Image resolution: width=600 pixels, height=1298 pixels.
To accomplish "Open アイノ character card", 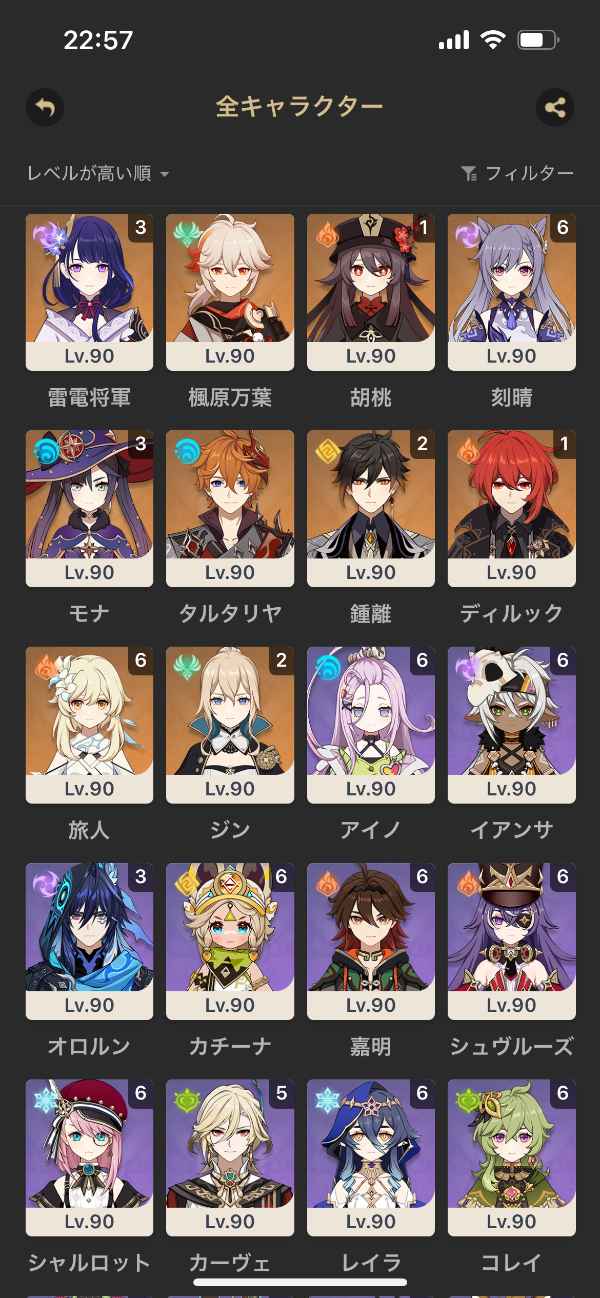I will tap(371, 724).
